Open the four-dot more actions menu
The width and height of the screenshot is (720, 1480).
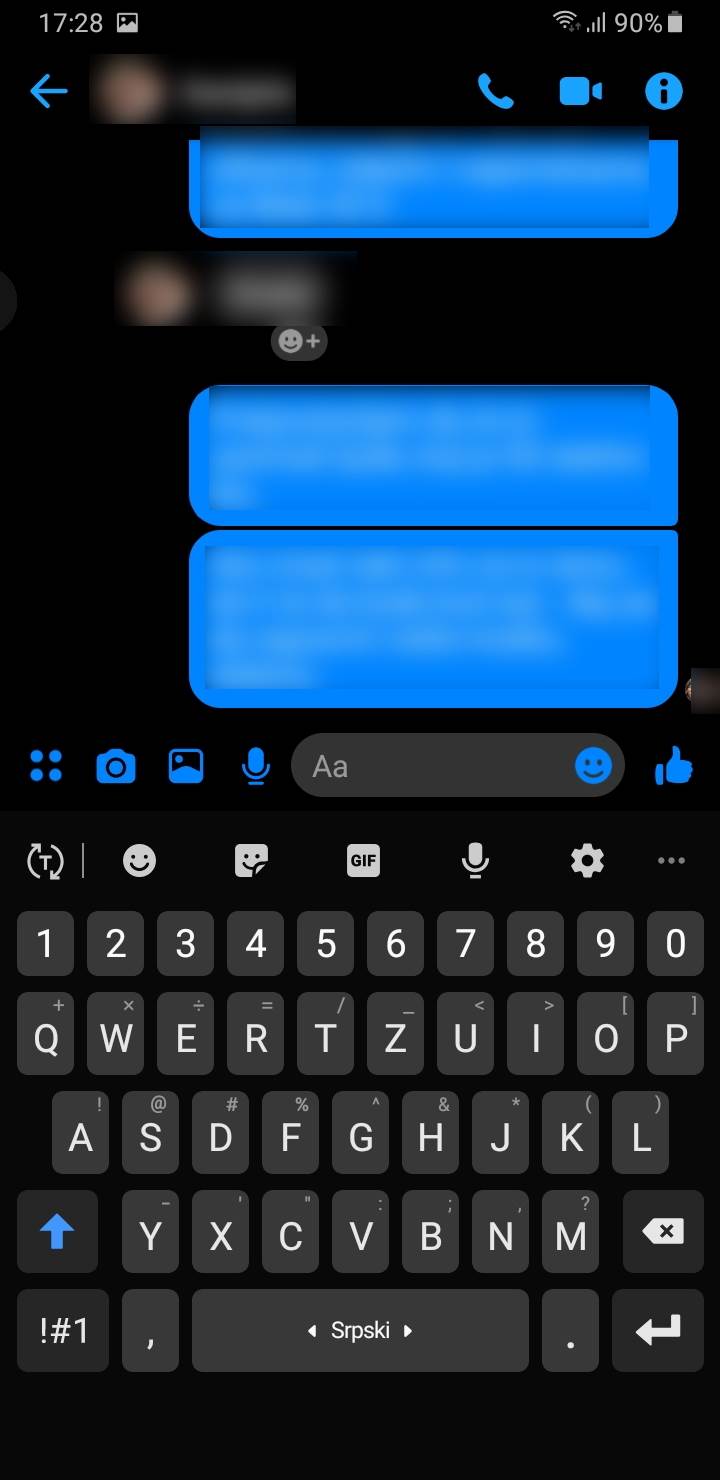point(46,766)
